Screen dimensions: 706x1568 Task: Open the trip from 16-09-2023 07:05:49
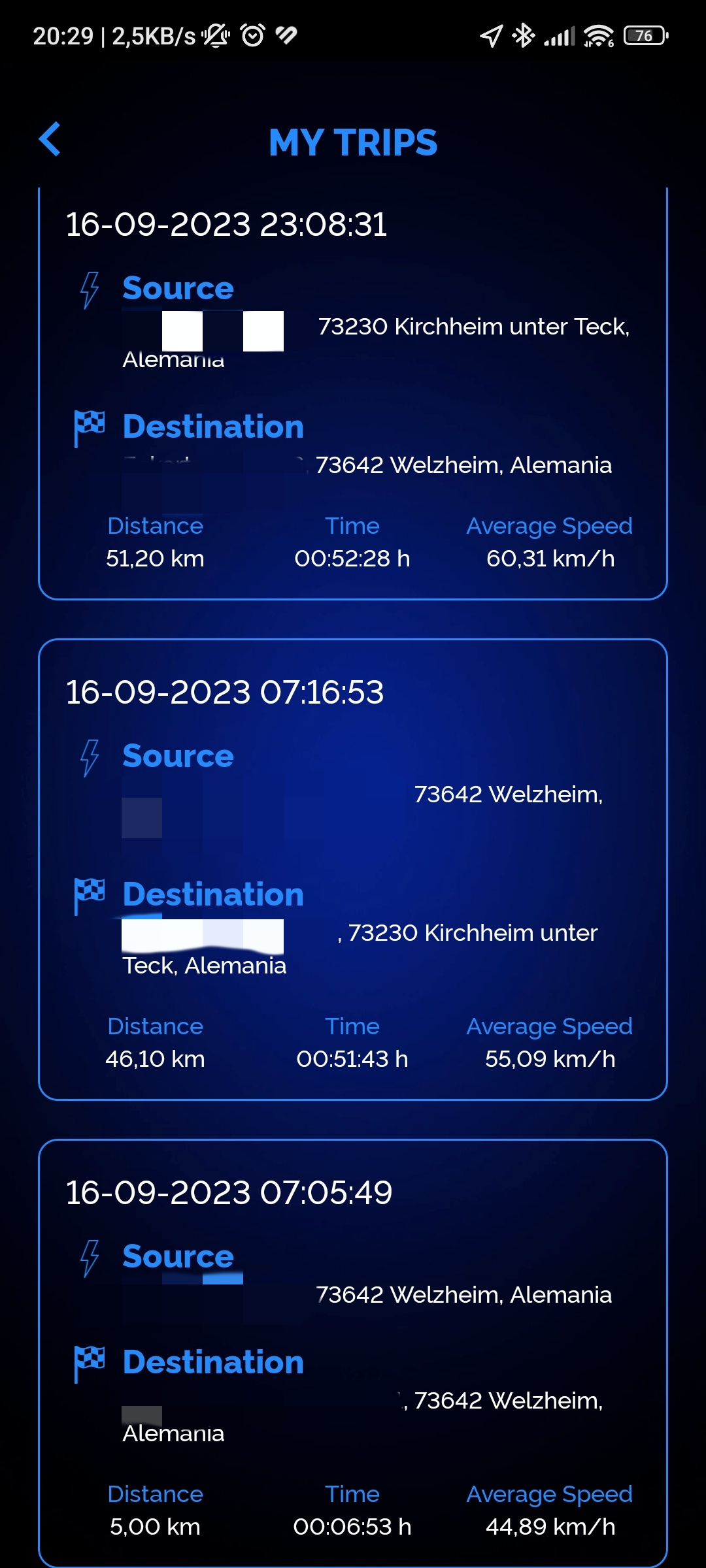[x=353, y=1352]
